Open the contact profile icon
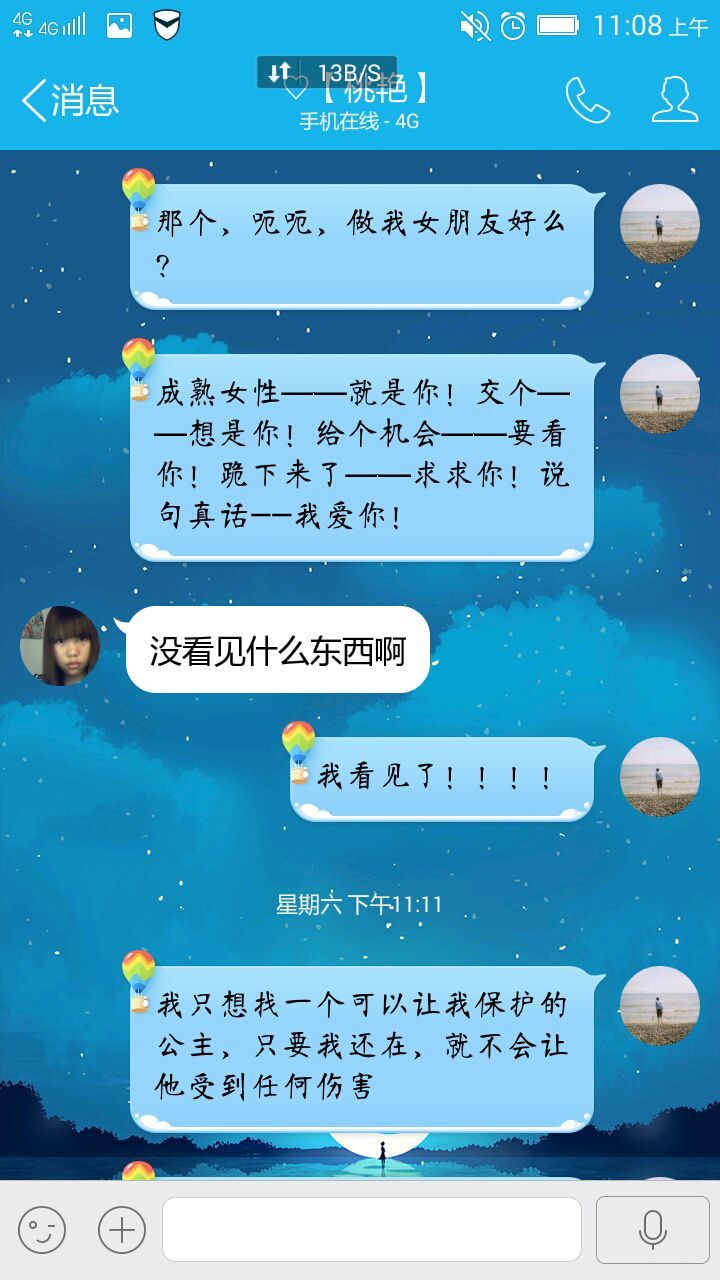Screen dimensions: 720x1280 tap(675, 100)
